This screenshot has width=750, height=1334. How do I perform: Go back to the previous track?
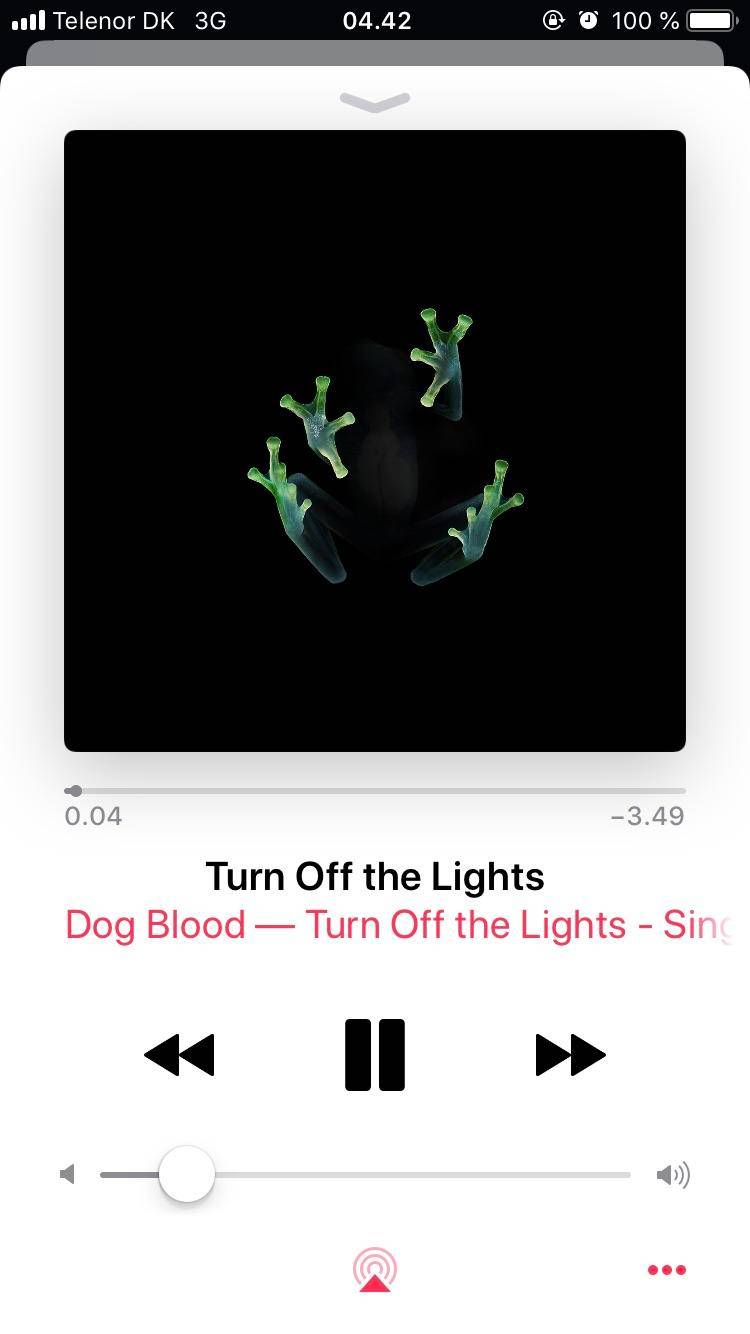click(180, 1055)
